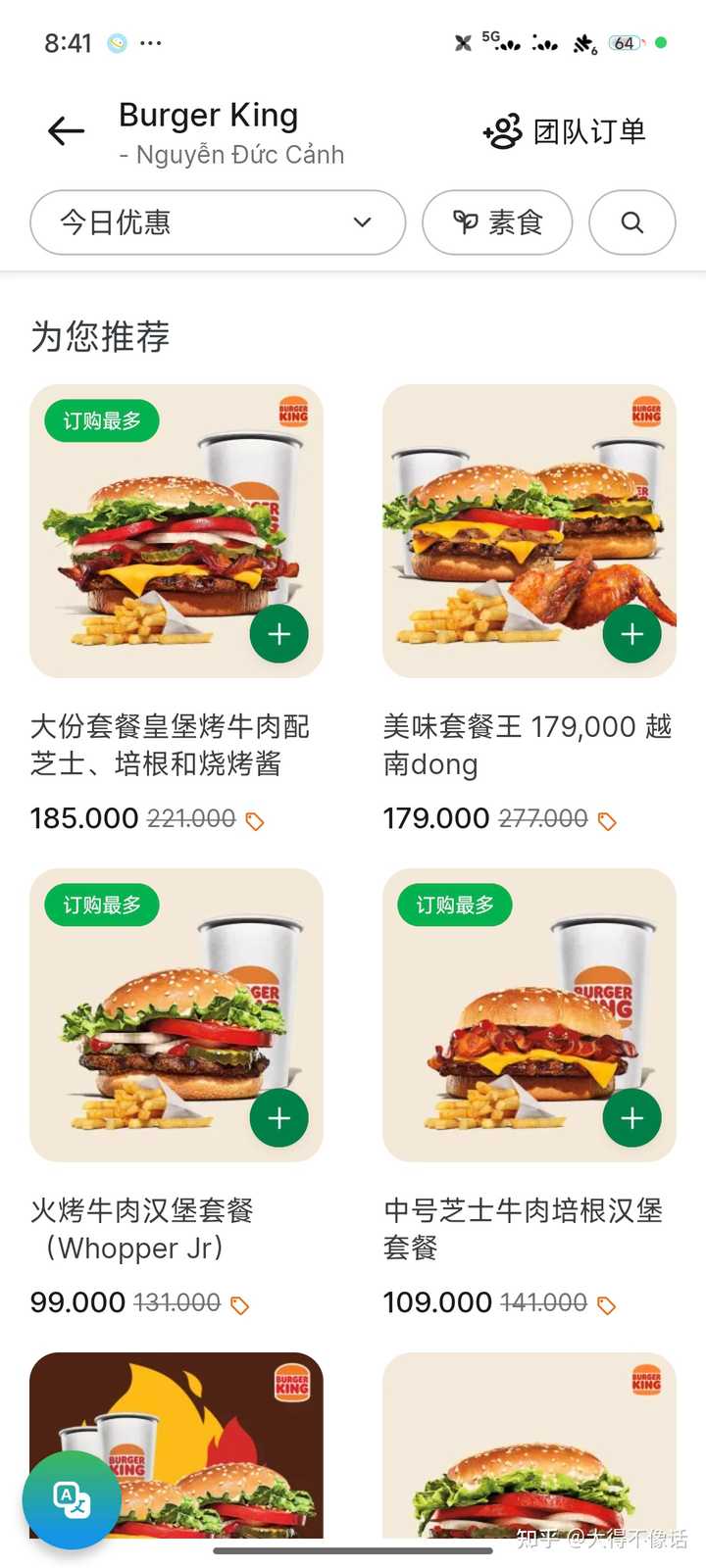706x1568 pixels.
Task: Add the Whopper Jr 套餐 to cart
Action: point(279,1118)
